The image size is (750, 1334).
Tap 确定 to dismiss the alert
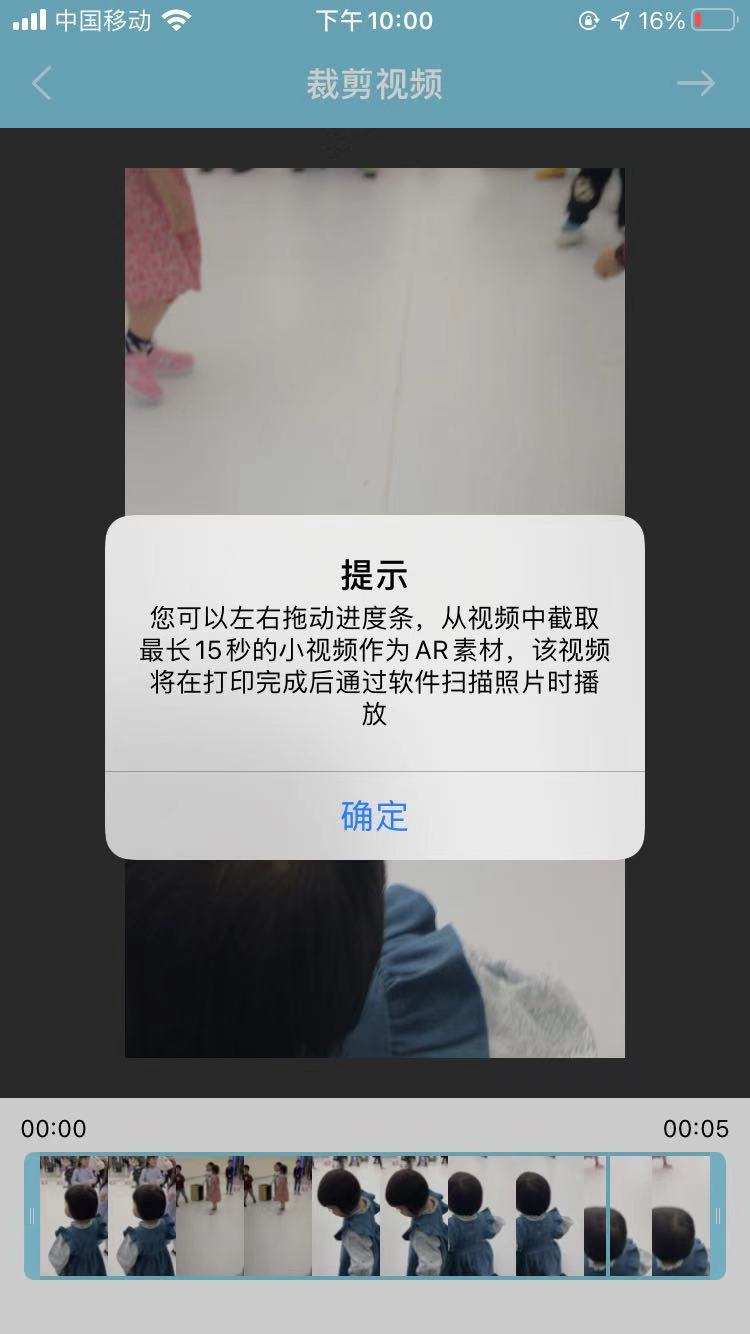pyautogui.click(x=374, y=818)
